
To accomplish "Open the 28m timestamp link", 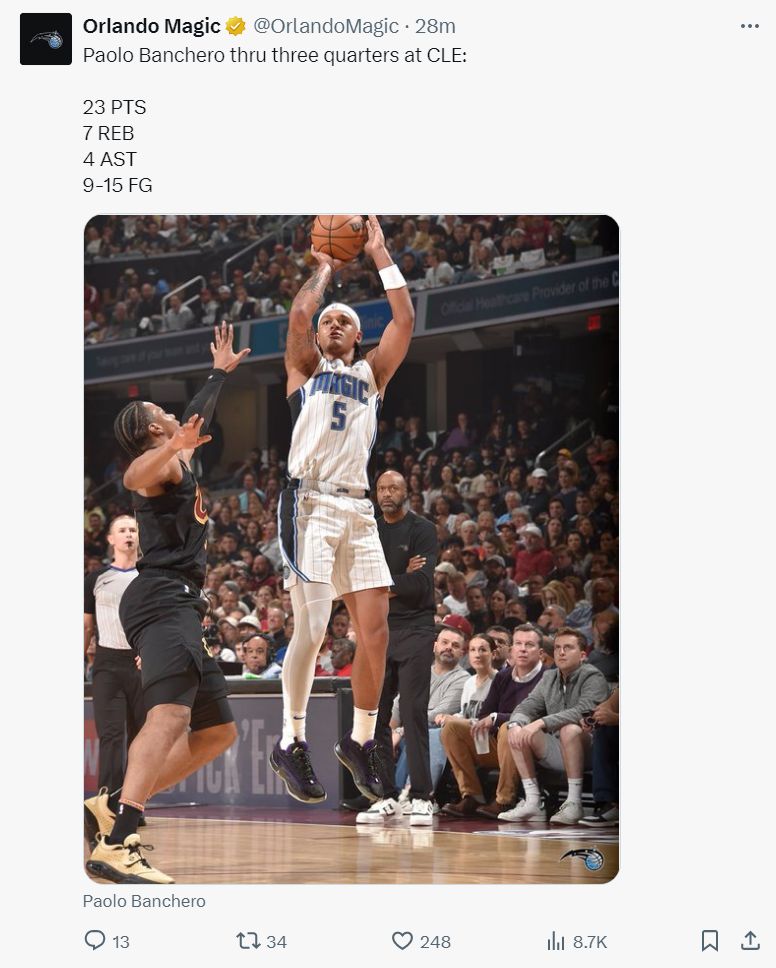I will [435, 26].
